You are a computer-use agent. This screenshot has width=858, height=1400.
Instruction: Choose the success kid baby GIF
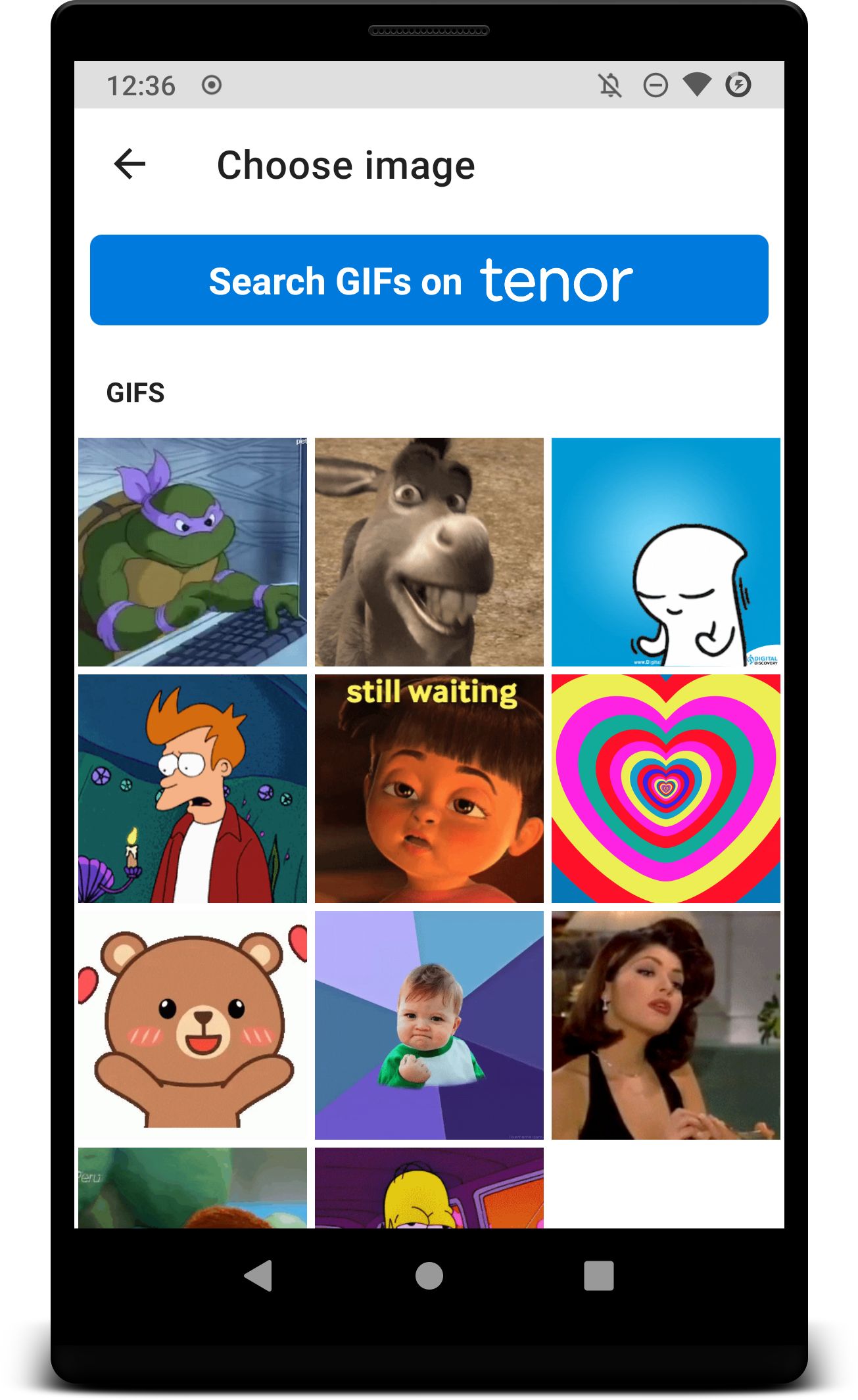(429, 1025)
